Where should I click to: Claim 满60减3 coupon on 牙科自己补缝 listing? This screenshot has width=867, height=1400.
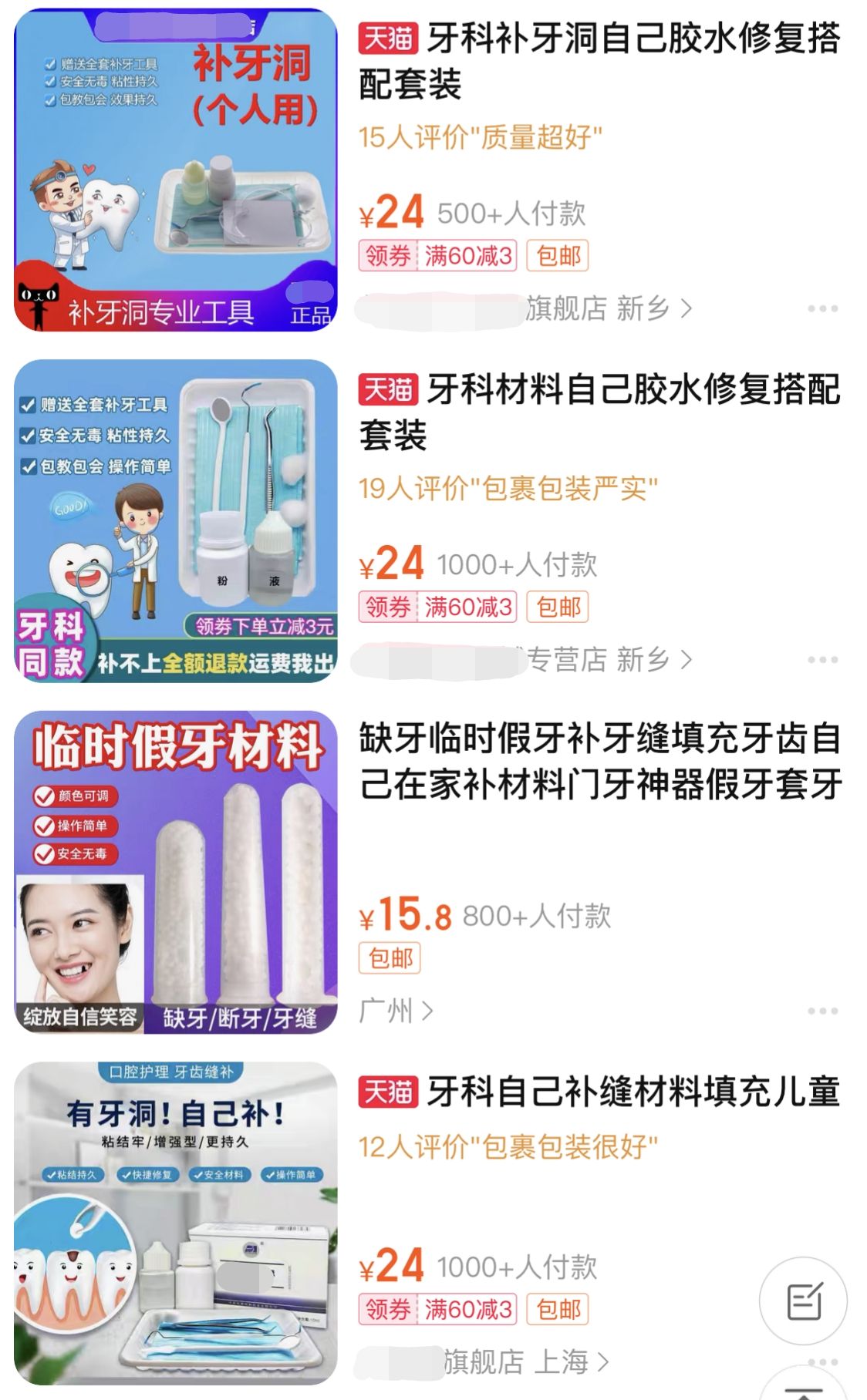(x=437, y=1309)
